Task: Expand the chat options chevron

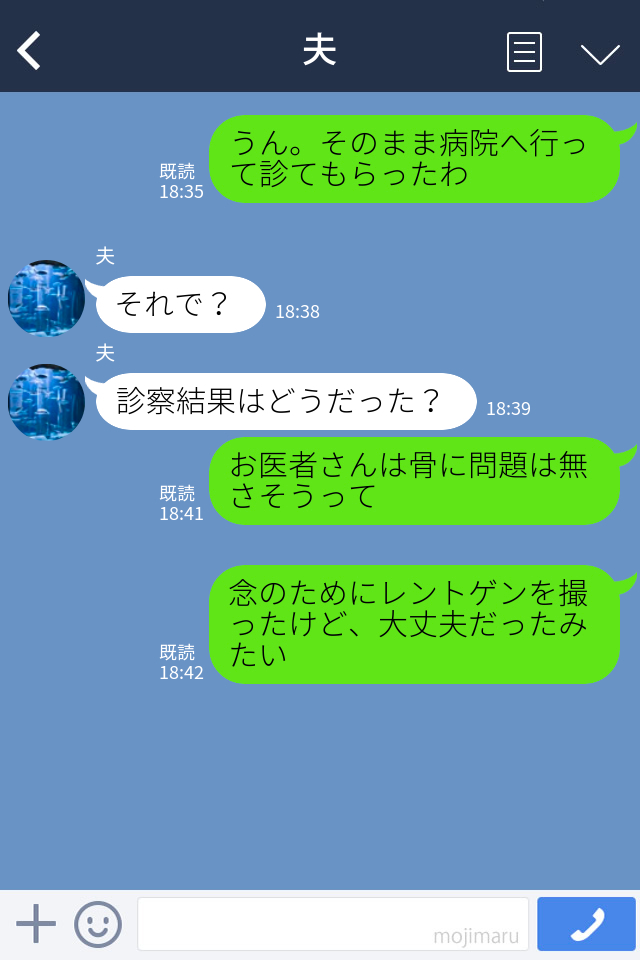Action: click(x=600, y=53)
